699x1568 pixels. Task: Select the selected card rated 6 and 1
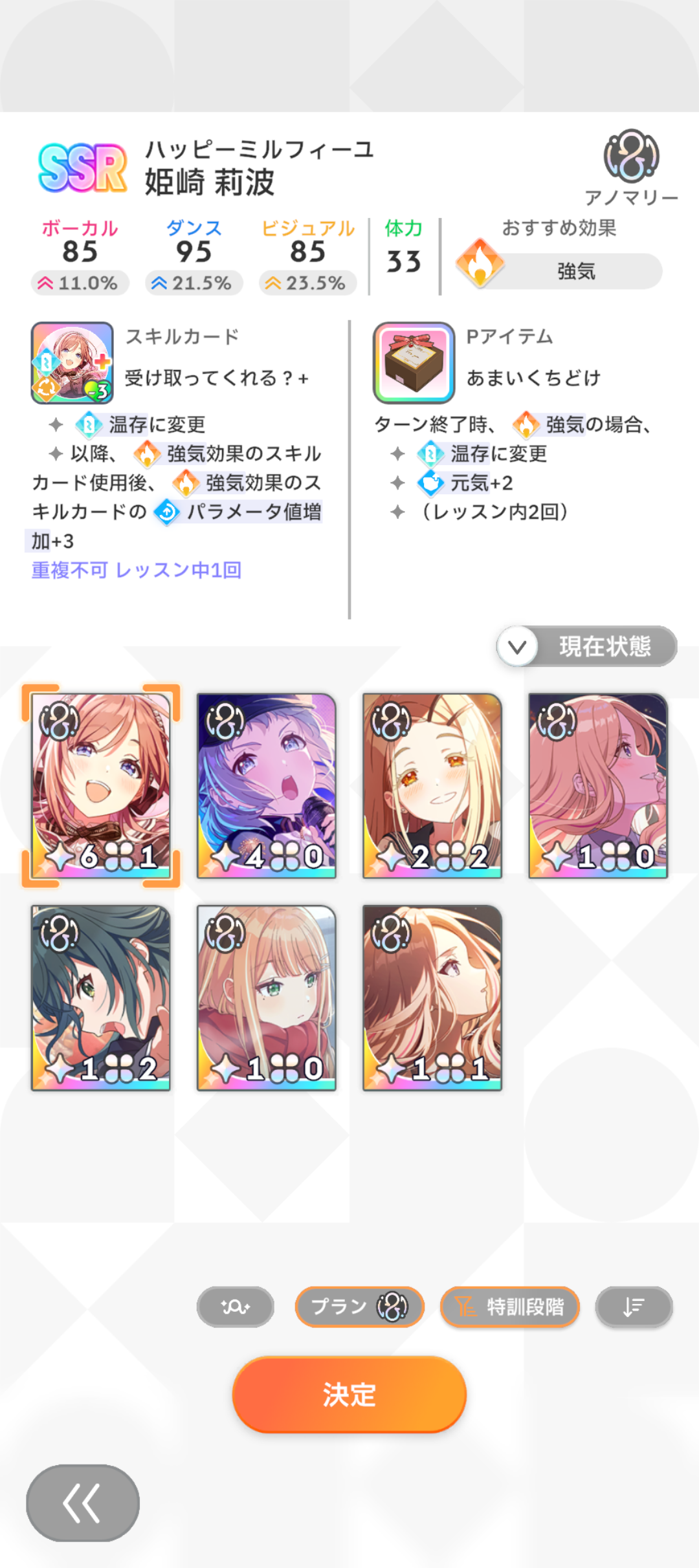coord(101,785)
